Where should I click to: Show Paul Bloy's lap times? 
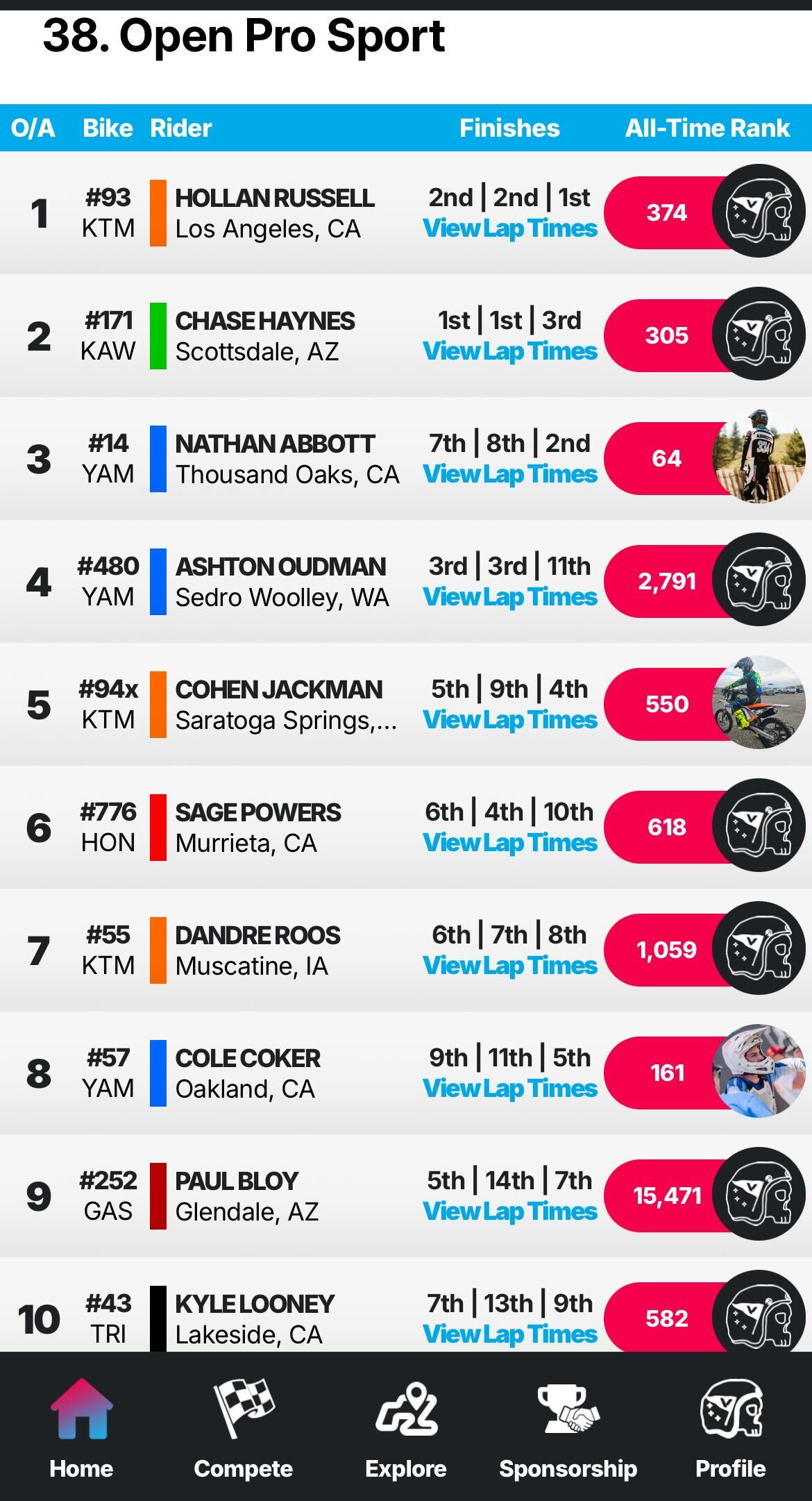510,1211
